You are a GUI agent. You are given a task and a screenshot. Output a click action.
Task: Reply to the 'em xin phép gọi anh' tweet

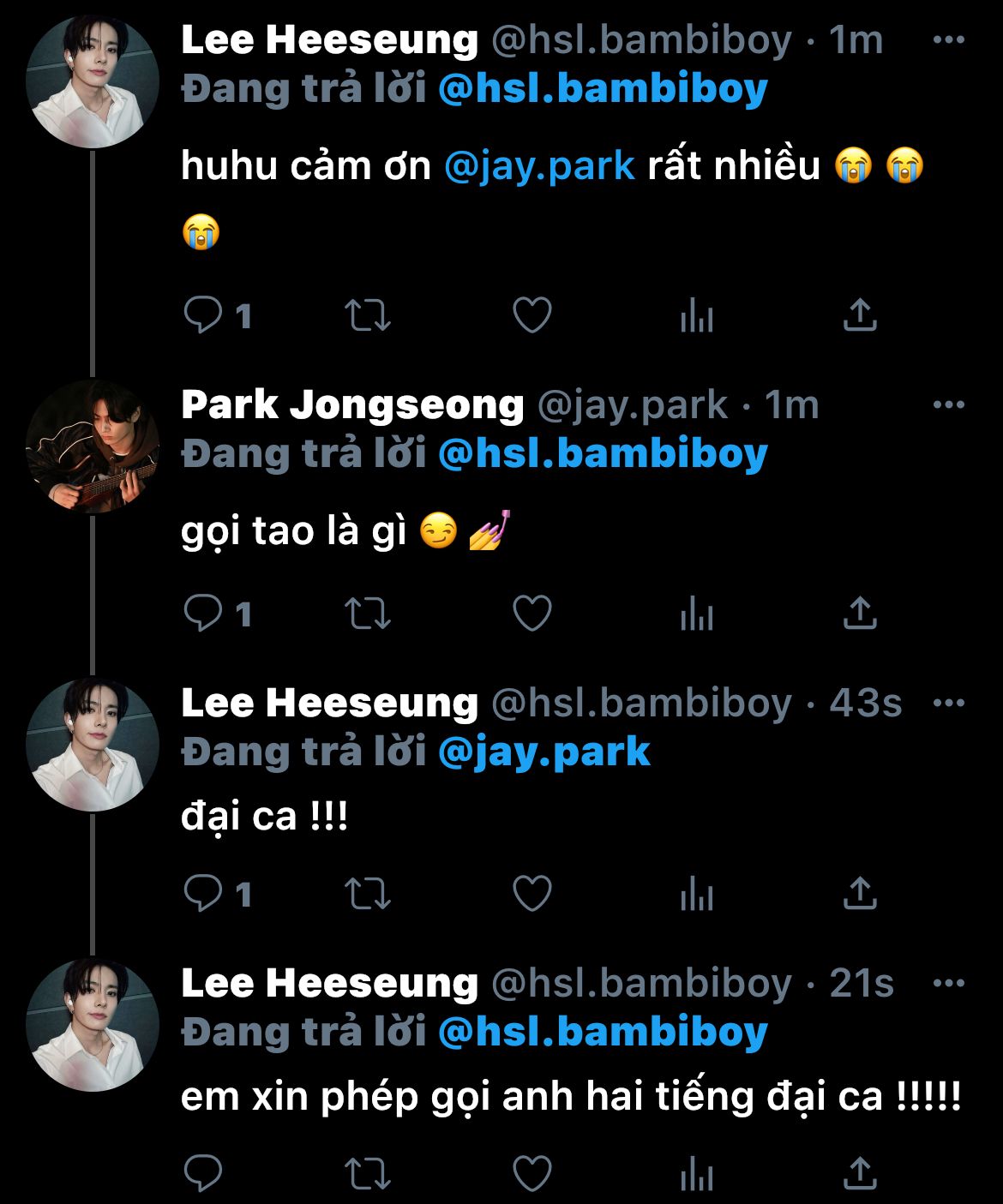[x=204, y=1173]
